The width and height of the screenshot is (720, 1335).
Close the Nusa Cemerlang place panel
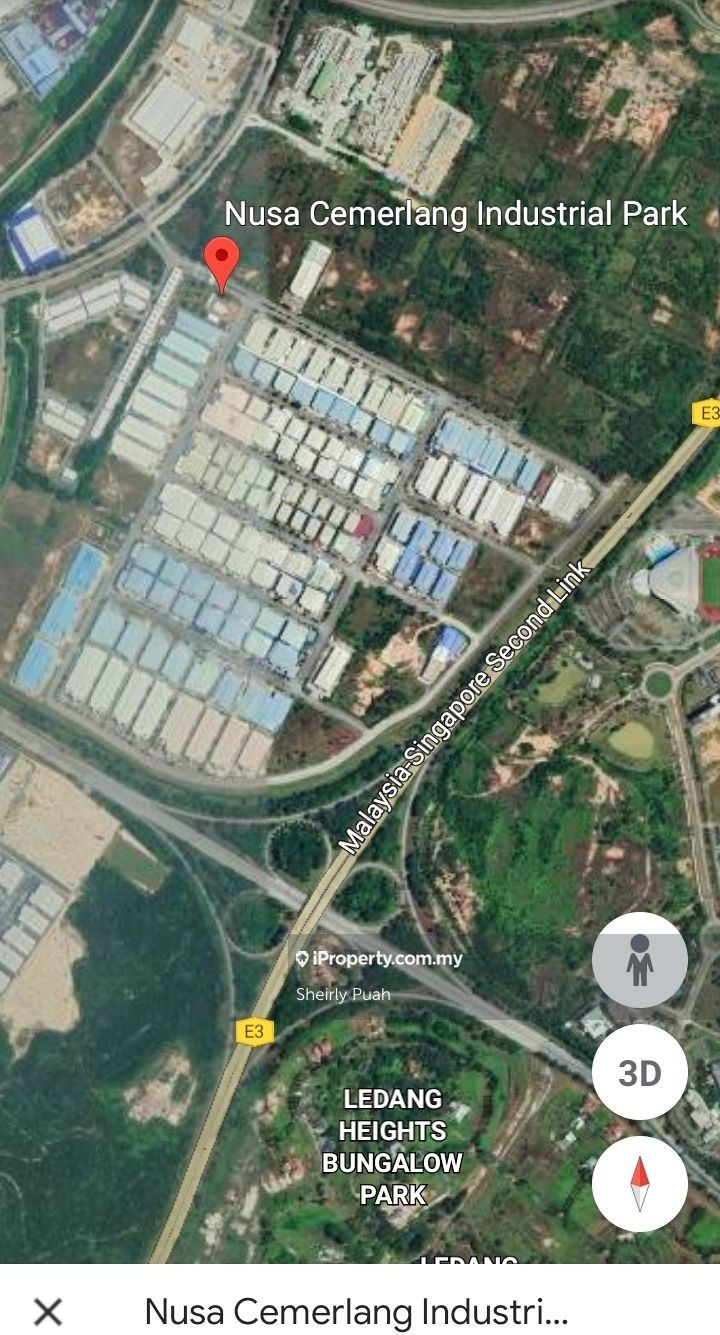(47, 1311)
